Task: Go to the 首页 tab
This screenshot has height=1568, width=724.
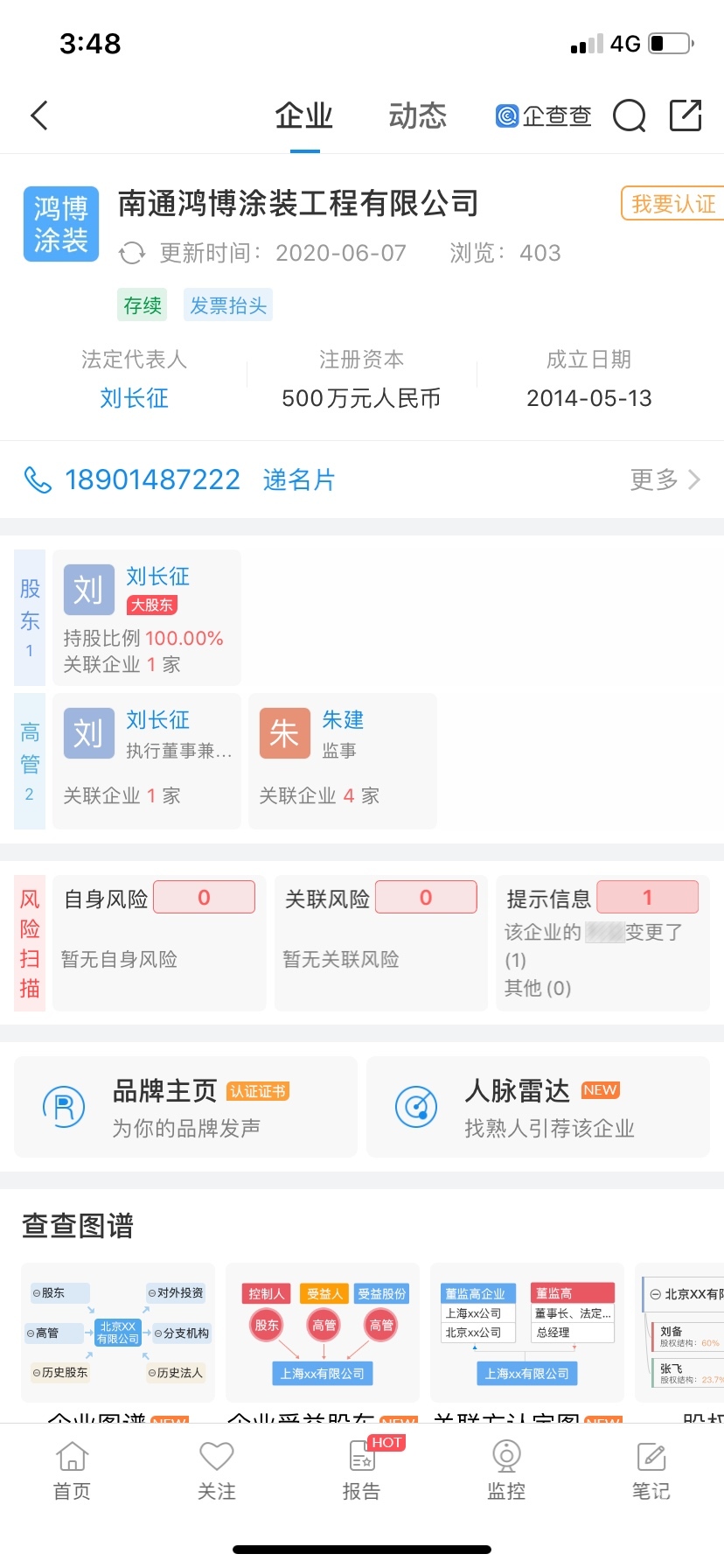Action: pos(72,1472)
